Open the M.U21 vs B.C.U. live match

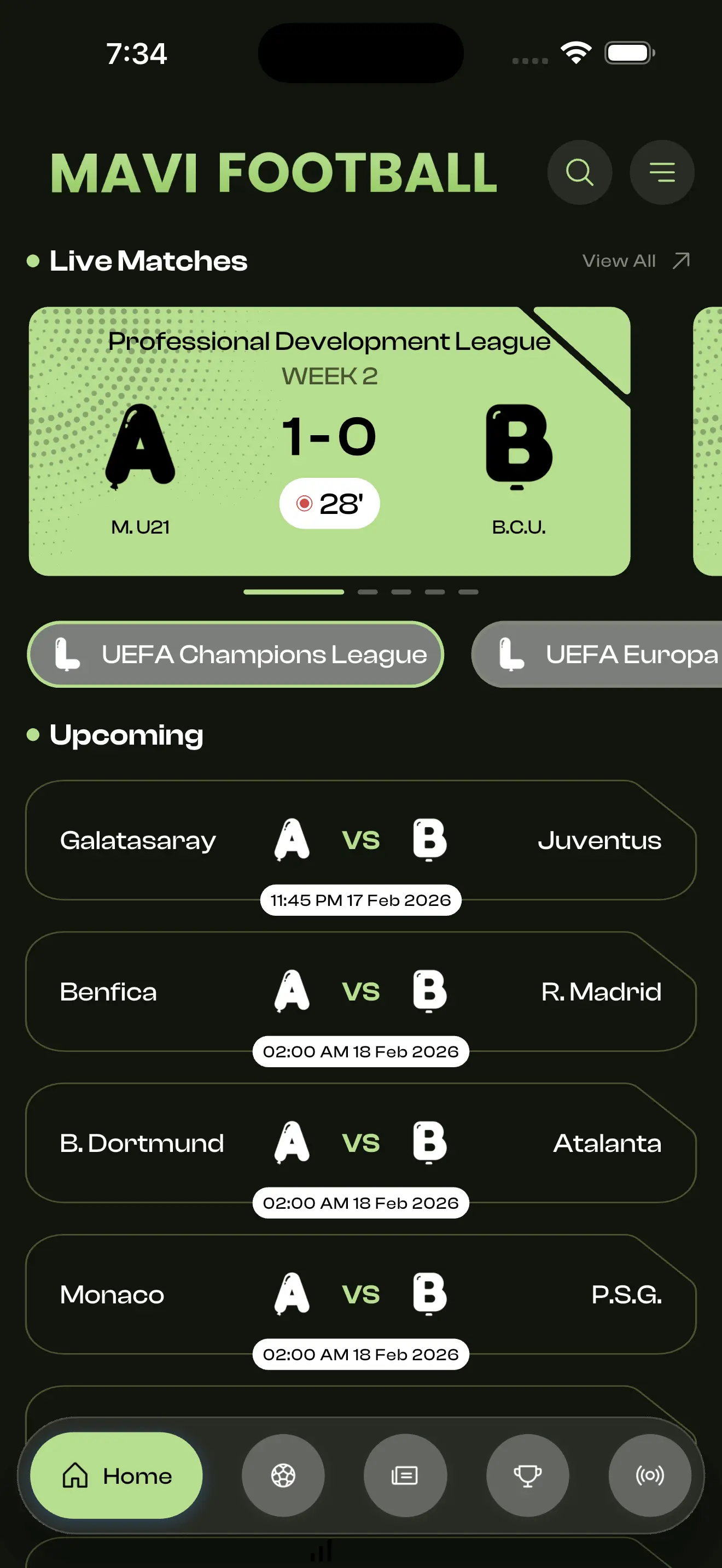[x=329, y=441]
